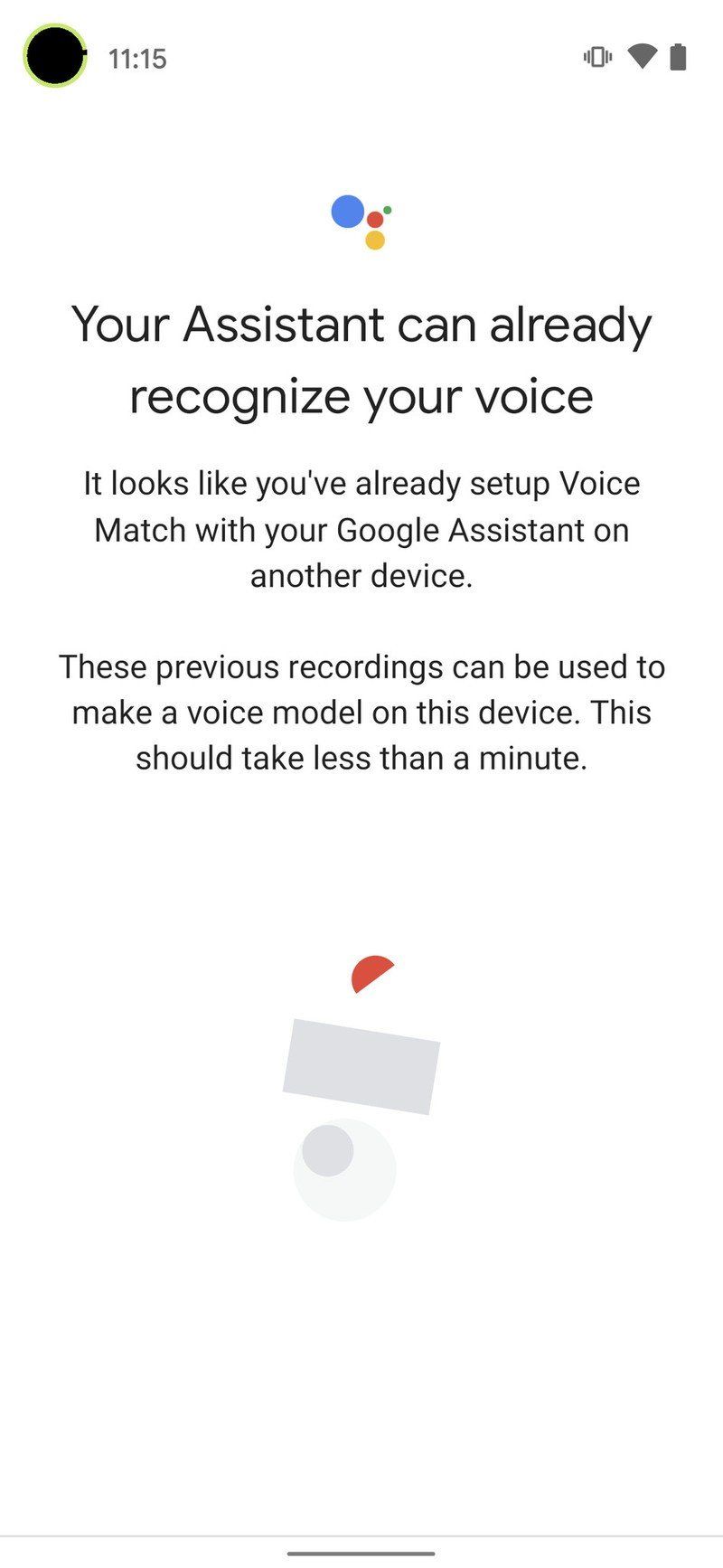Tap the Voice Match setup paragraph
The image size is (723, 1568).
tap(361, 529)
